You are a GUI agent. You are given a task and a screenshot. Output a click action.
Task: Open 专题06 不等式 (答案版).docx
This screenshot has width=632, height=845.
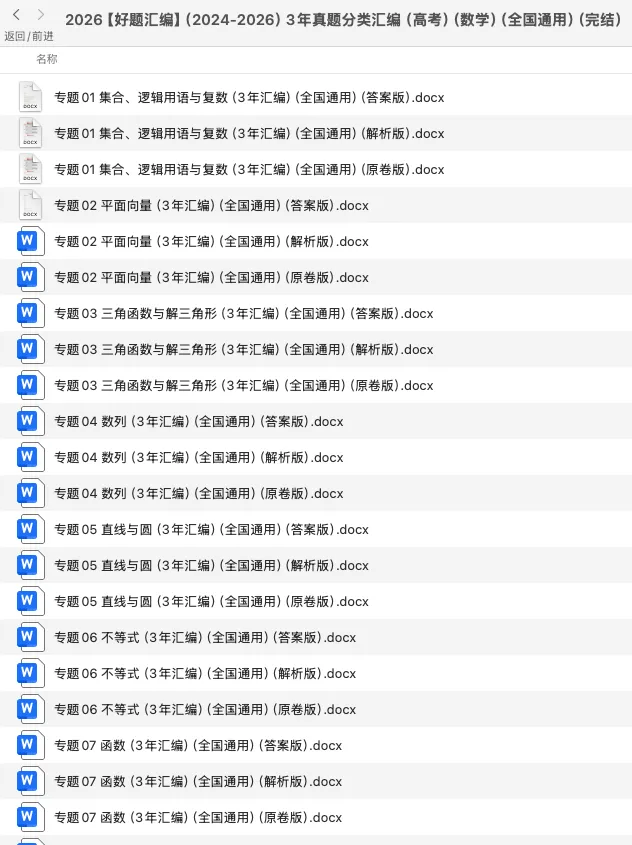316,638
